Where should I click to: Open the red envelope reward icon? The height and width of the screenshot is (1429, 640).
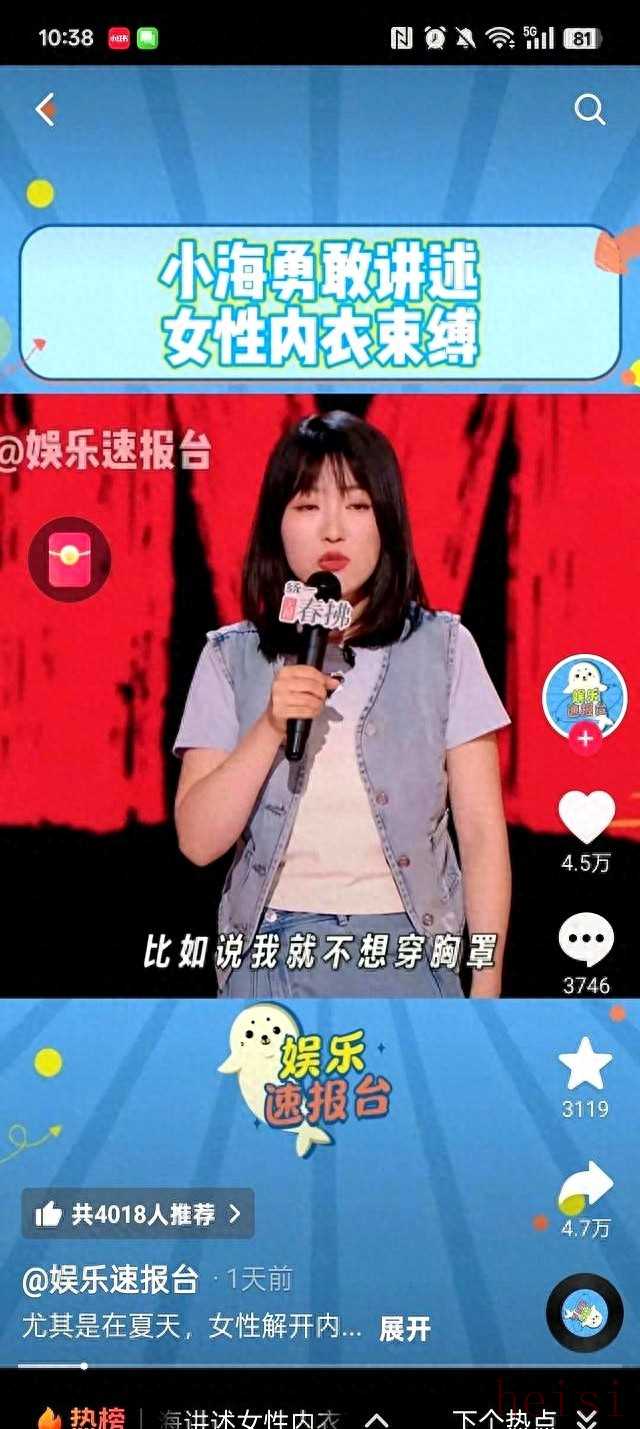coord(69,559)
